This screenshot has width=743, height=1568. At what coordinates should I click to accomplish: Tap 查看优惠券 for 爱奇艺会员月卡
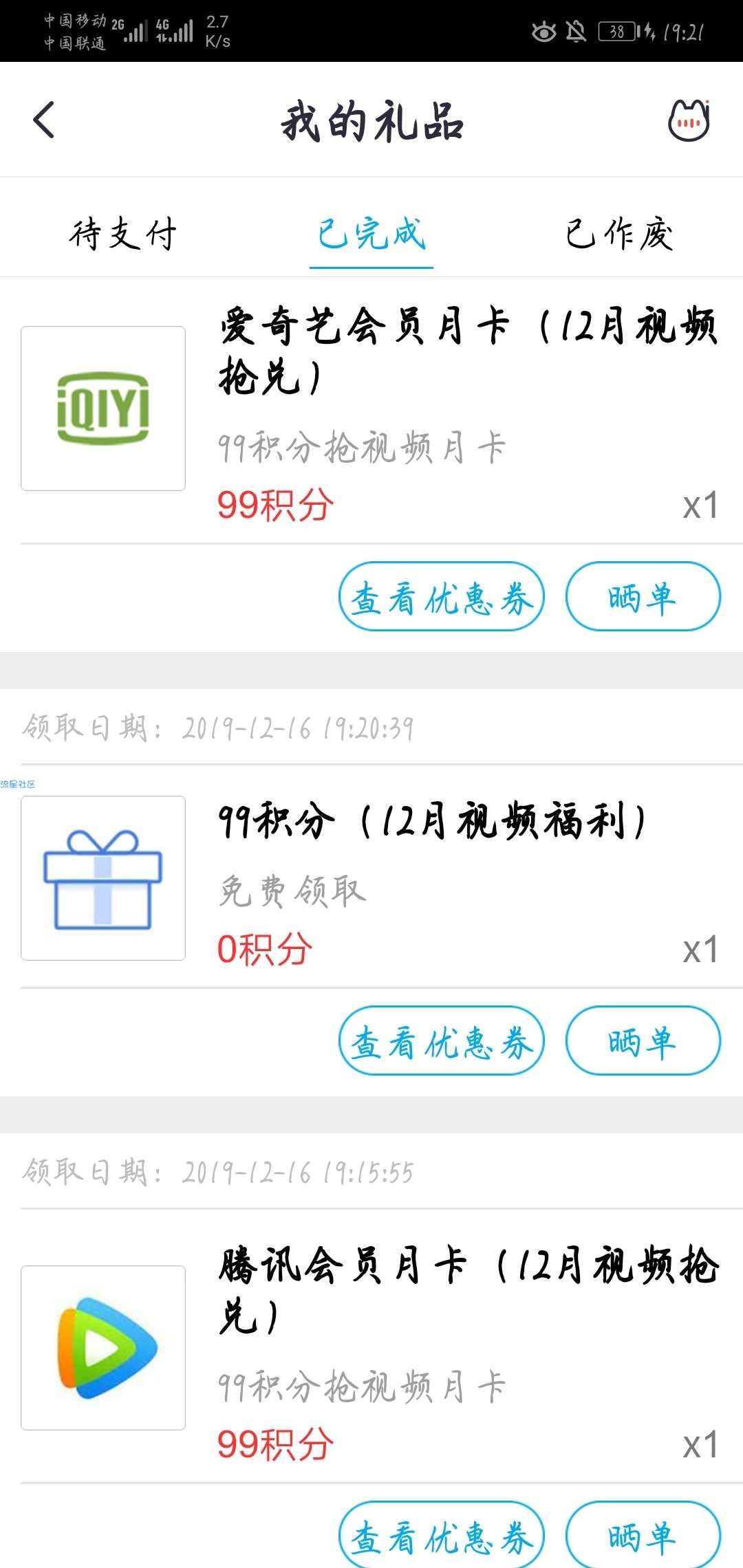click(442, 596)
